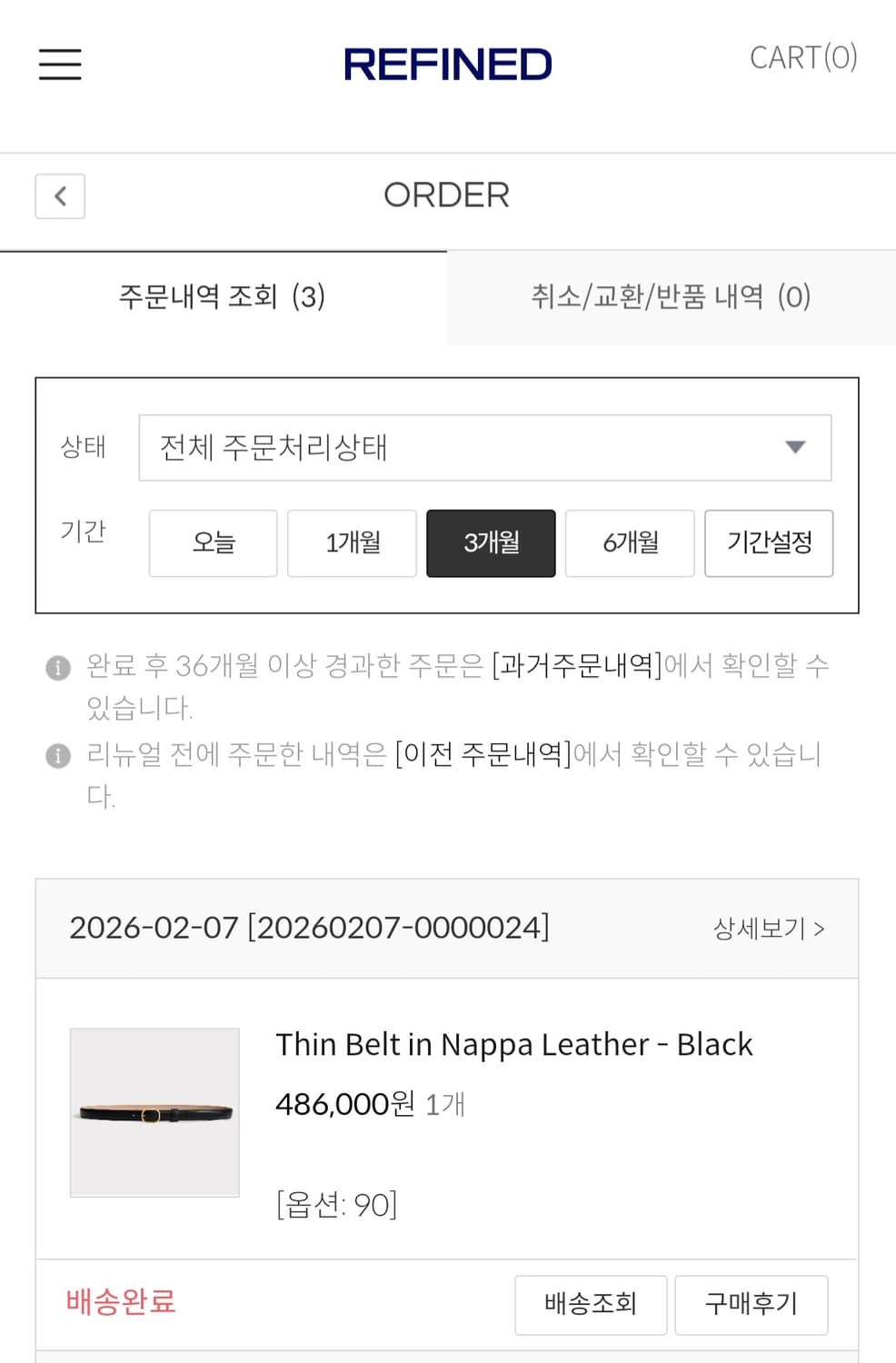
Task: Open the 전체 주문처리상태 dropdown
Action: pyautogui.click(x=484, y=448)
